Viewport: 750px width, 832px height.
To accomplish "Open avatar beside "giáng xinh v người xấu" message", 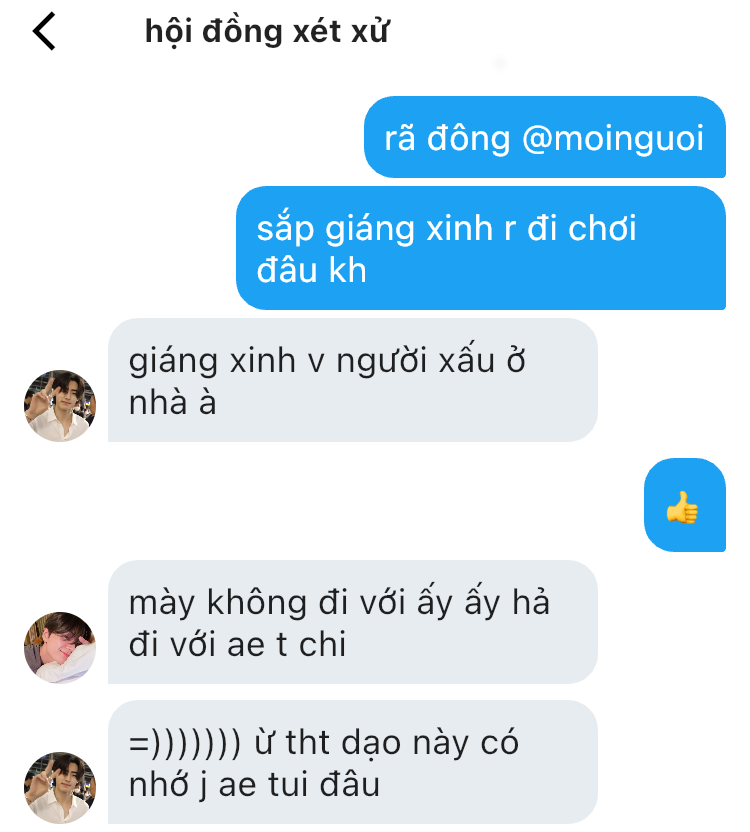I will pos(59,406).
